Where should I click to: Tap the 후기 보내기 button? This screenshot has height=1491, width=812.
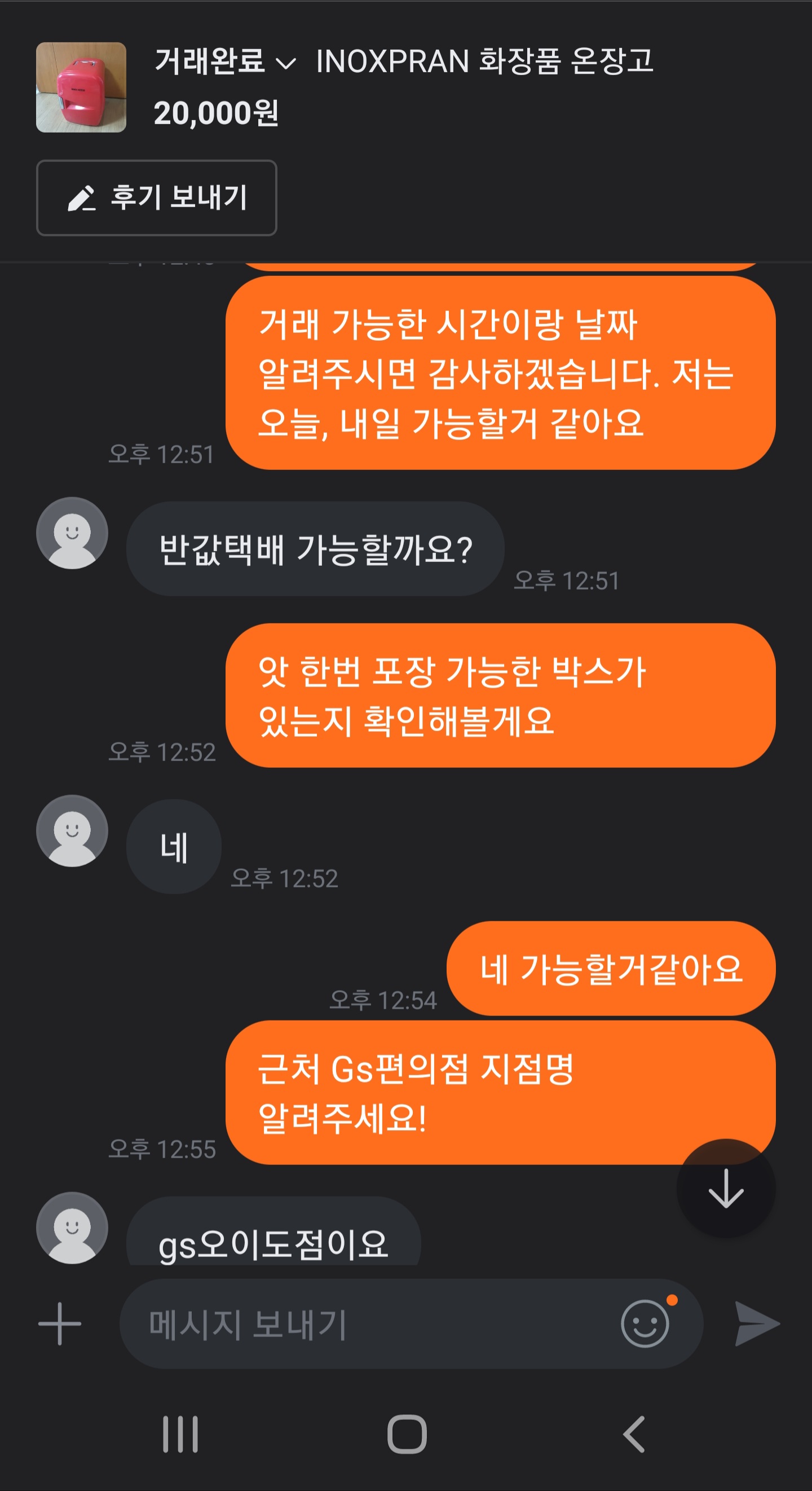156,198
